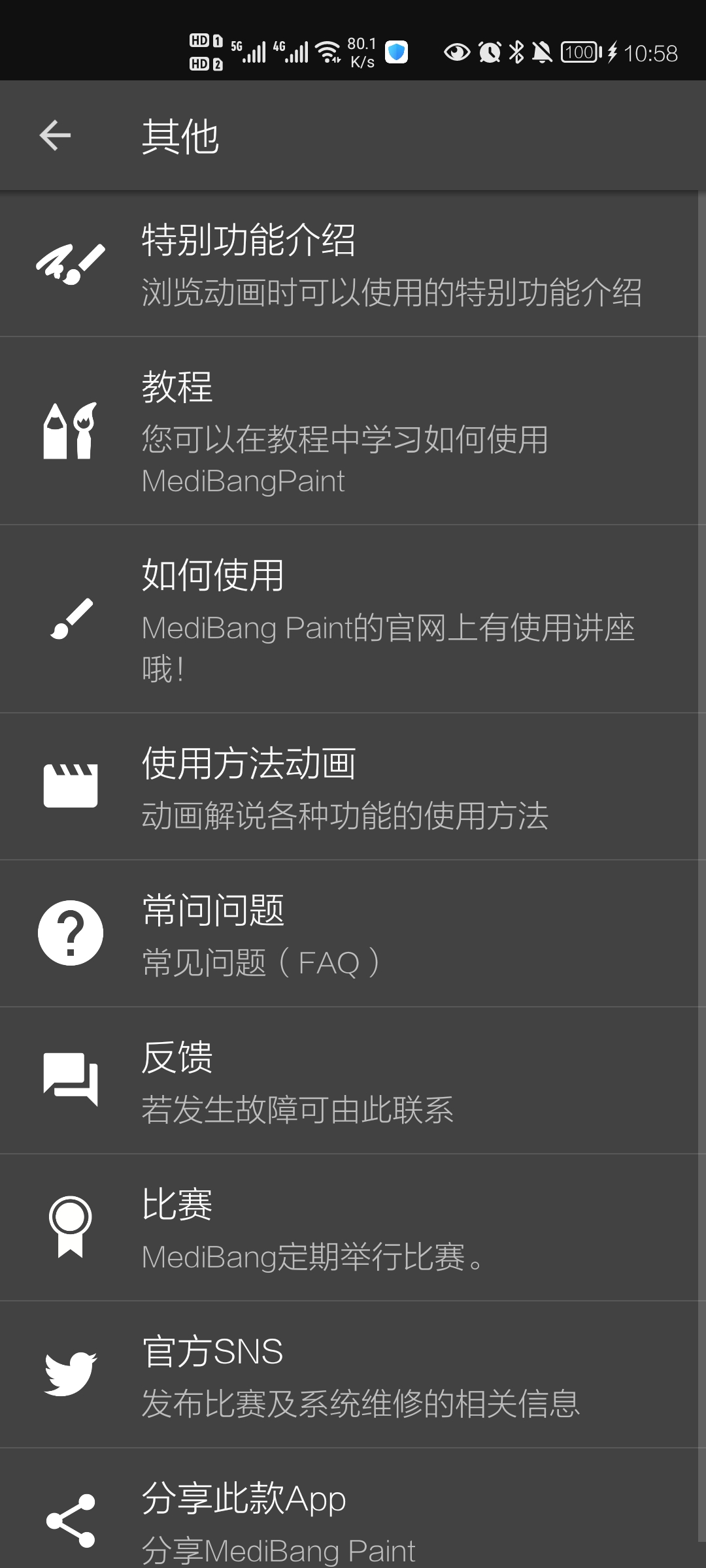Screen dimensions: 706x1568
Task: Tap the brush-stroke icon next to 特别功能介绍
Action: point(69,263)
